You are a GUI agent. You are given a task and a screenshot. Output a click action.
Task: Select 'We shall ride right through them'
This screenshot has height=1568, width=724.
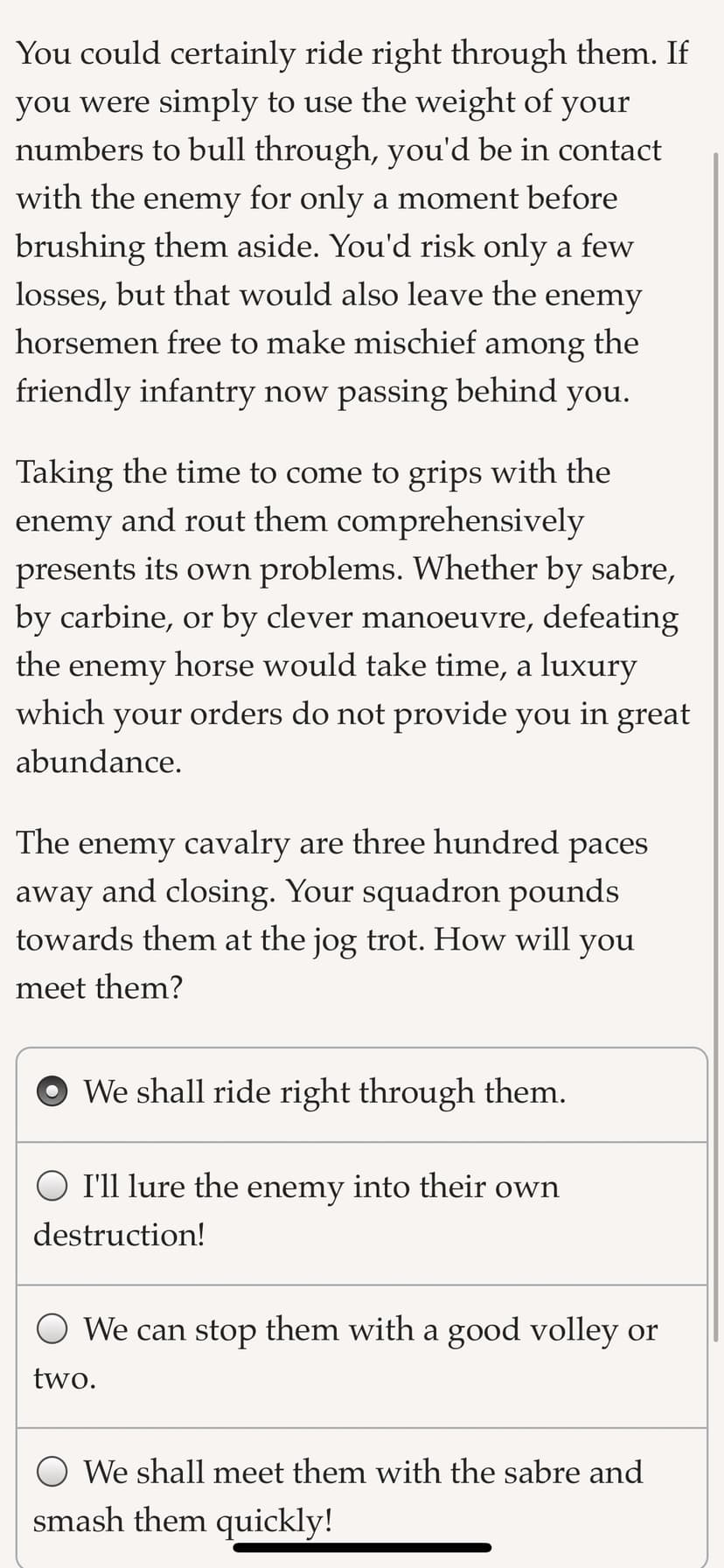click(361, 1093)
